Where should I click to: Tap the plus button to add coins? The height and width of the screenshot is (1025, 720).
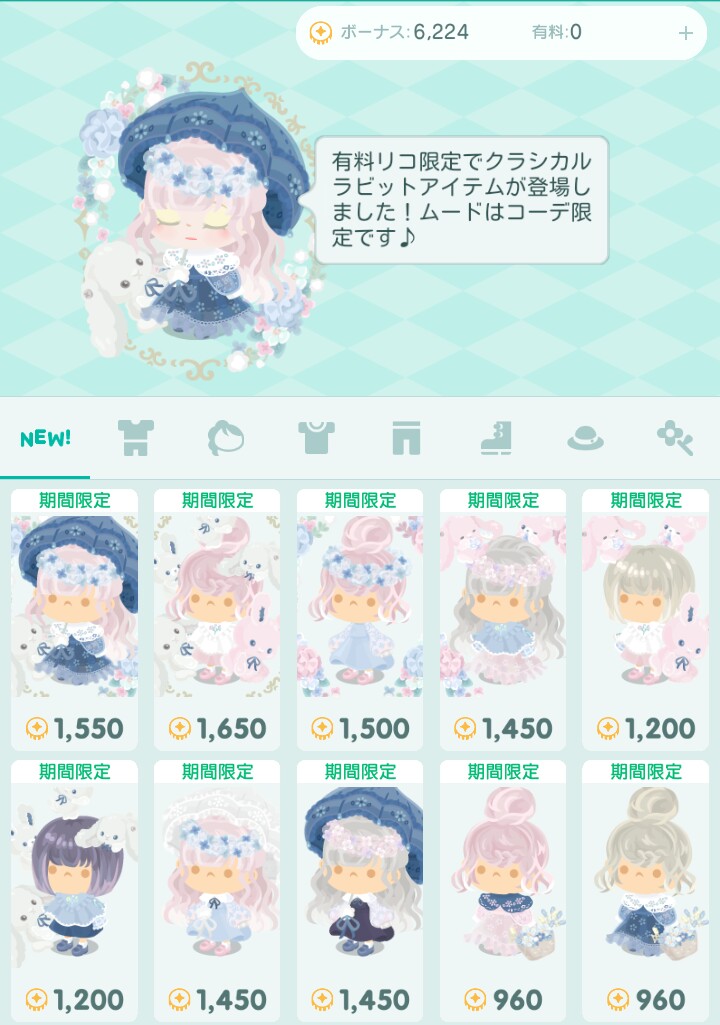pyautogui.click(x=685, y=33)
